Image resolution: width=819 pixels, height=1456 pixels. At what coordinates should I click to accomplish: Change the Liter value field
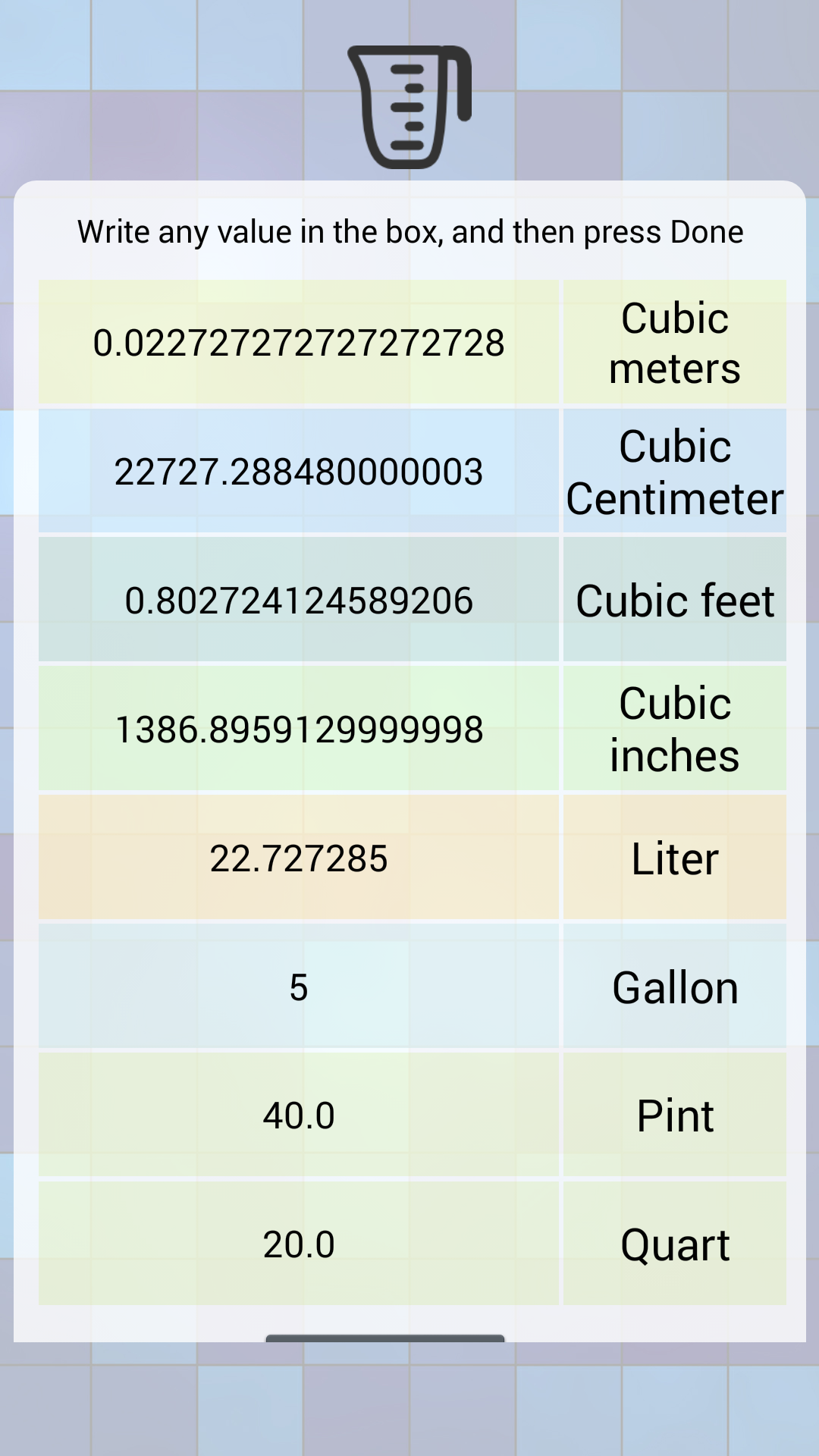(x=299, y=857)
